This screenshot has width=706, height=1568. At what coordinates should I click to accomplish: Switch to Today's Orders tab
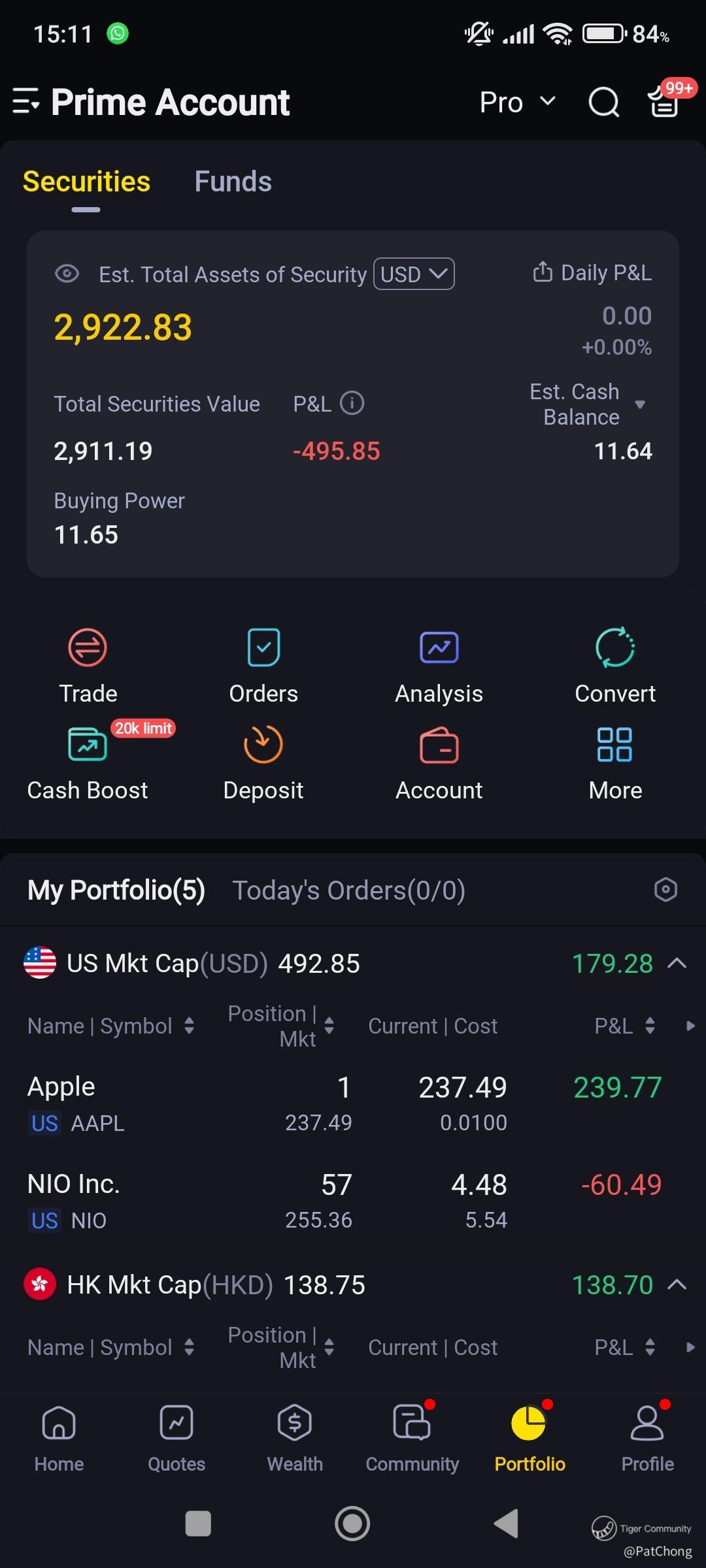(348, 890)
